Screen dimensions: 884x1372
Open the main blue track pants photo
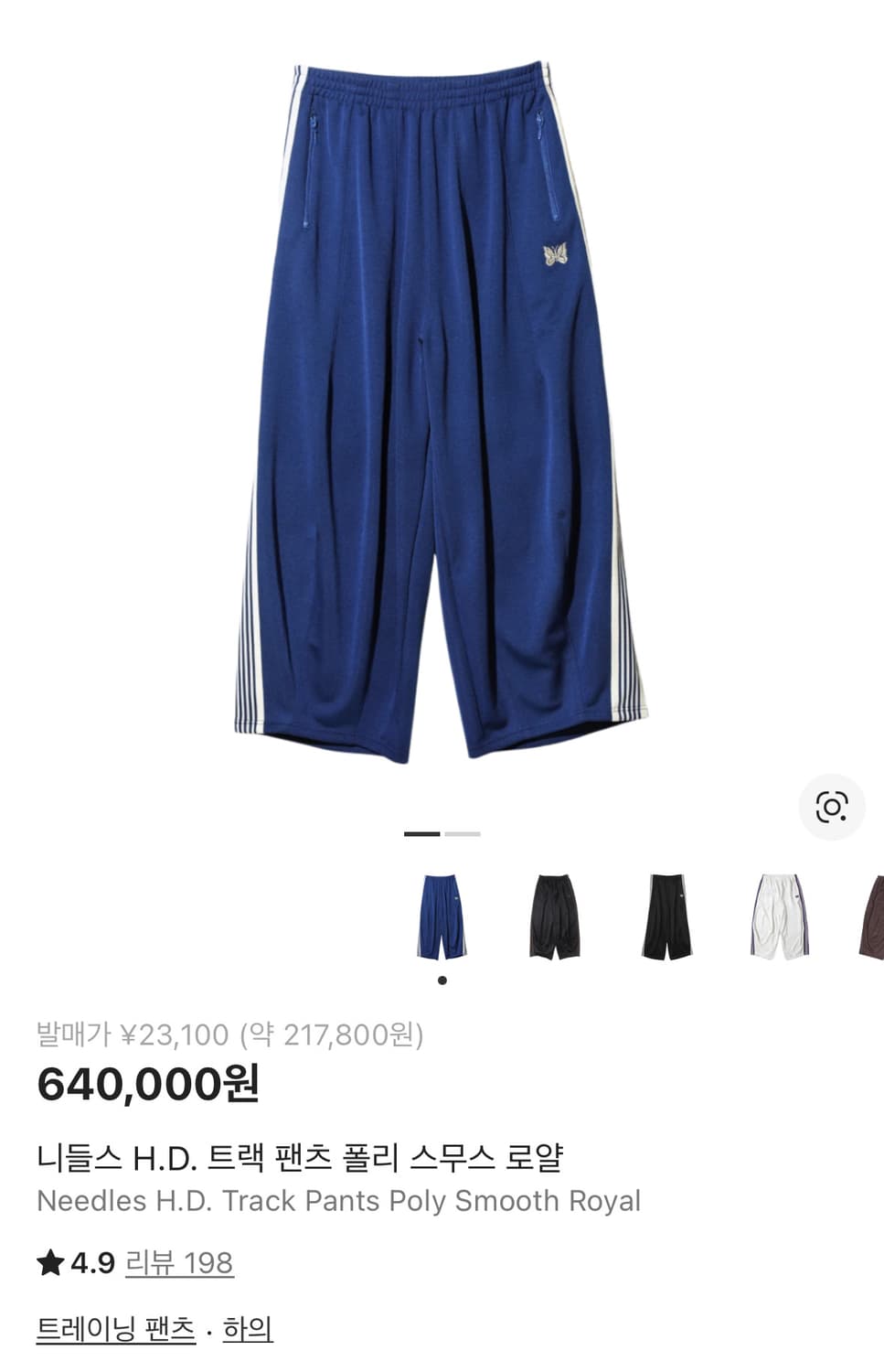pyautogui.click(x=442, y=412)
